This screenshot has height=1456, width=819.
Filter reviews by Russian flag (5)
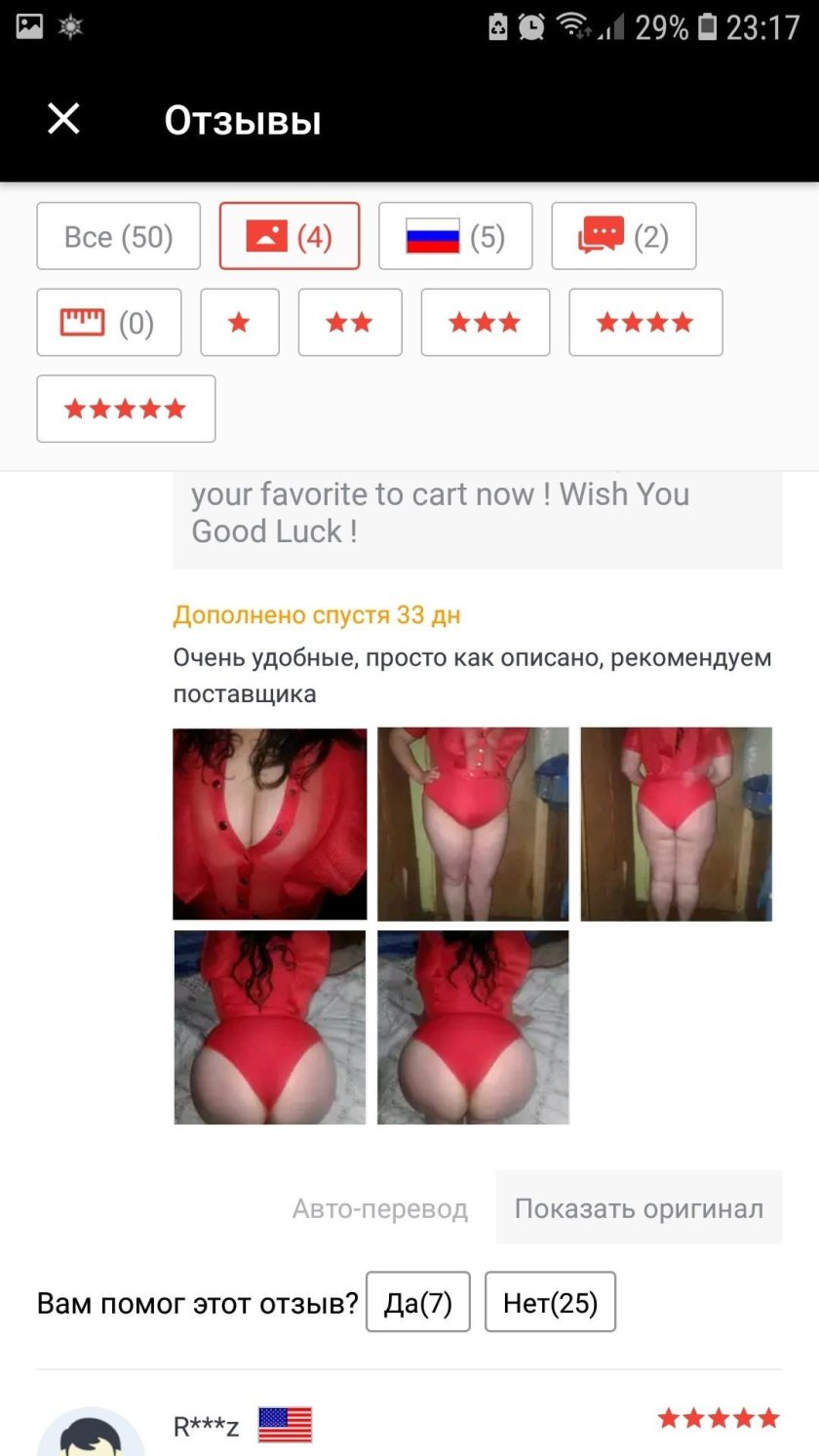455,236
